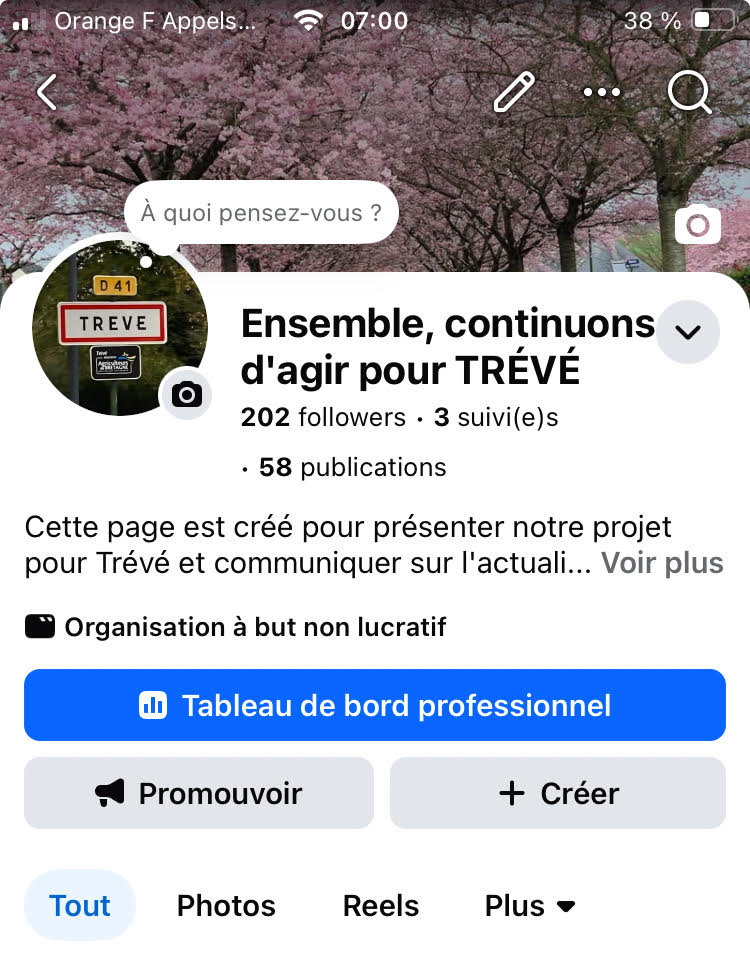Tap the Créer button
The width and height of the screenshot is (750, 970).
[558, 793]
